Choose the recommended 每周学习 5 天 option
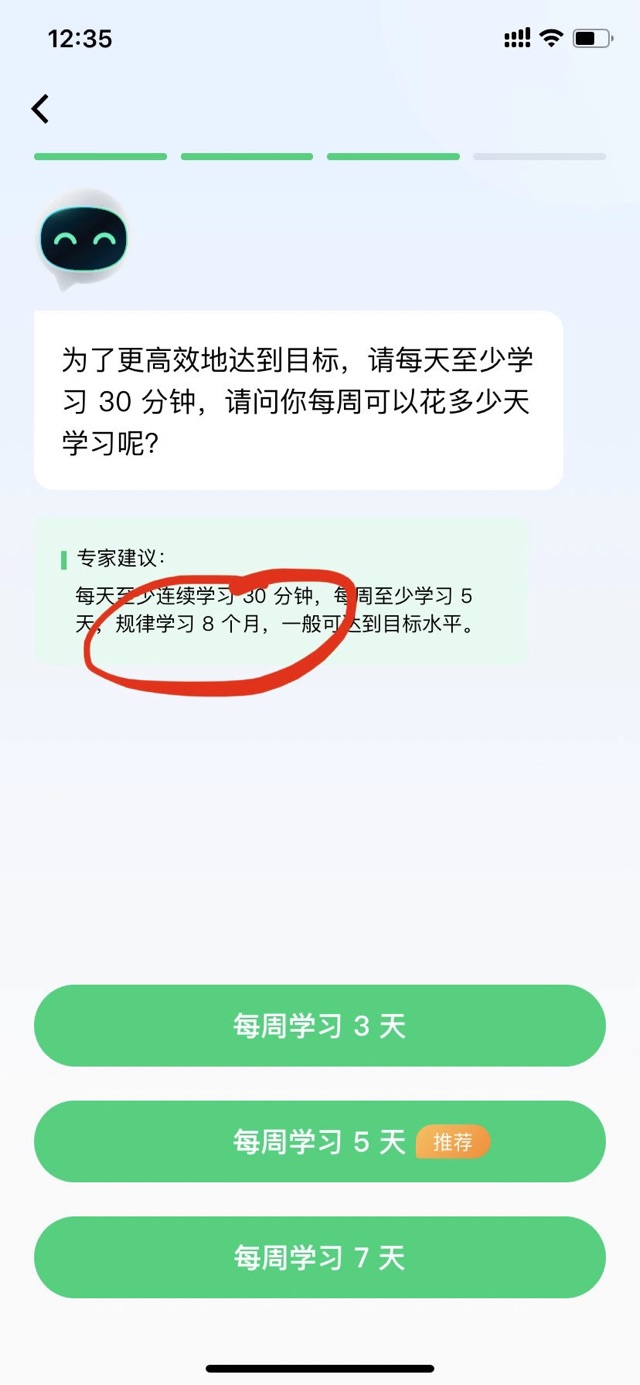 point(320,1141)
